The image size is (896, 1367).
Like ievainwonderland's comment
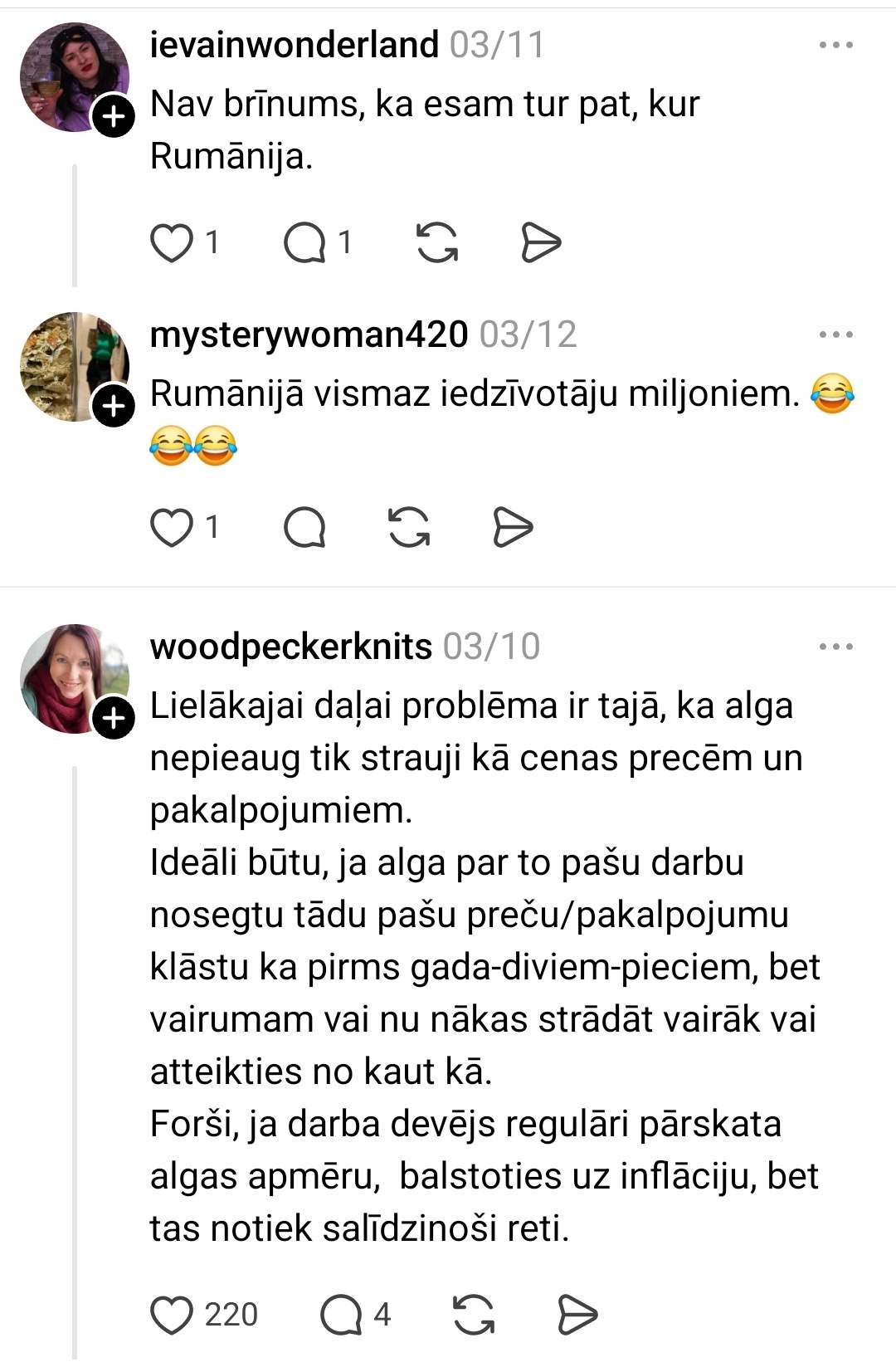[x=171, y=243]
